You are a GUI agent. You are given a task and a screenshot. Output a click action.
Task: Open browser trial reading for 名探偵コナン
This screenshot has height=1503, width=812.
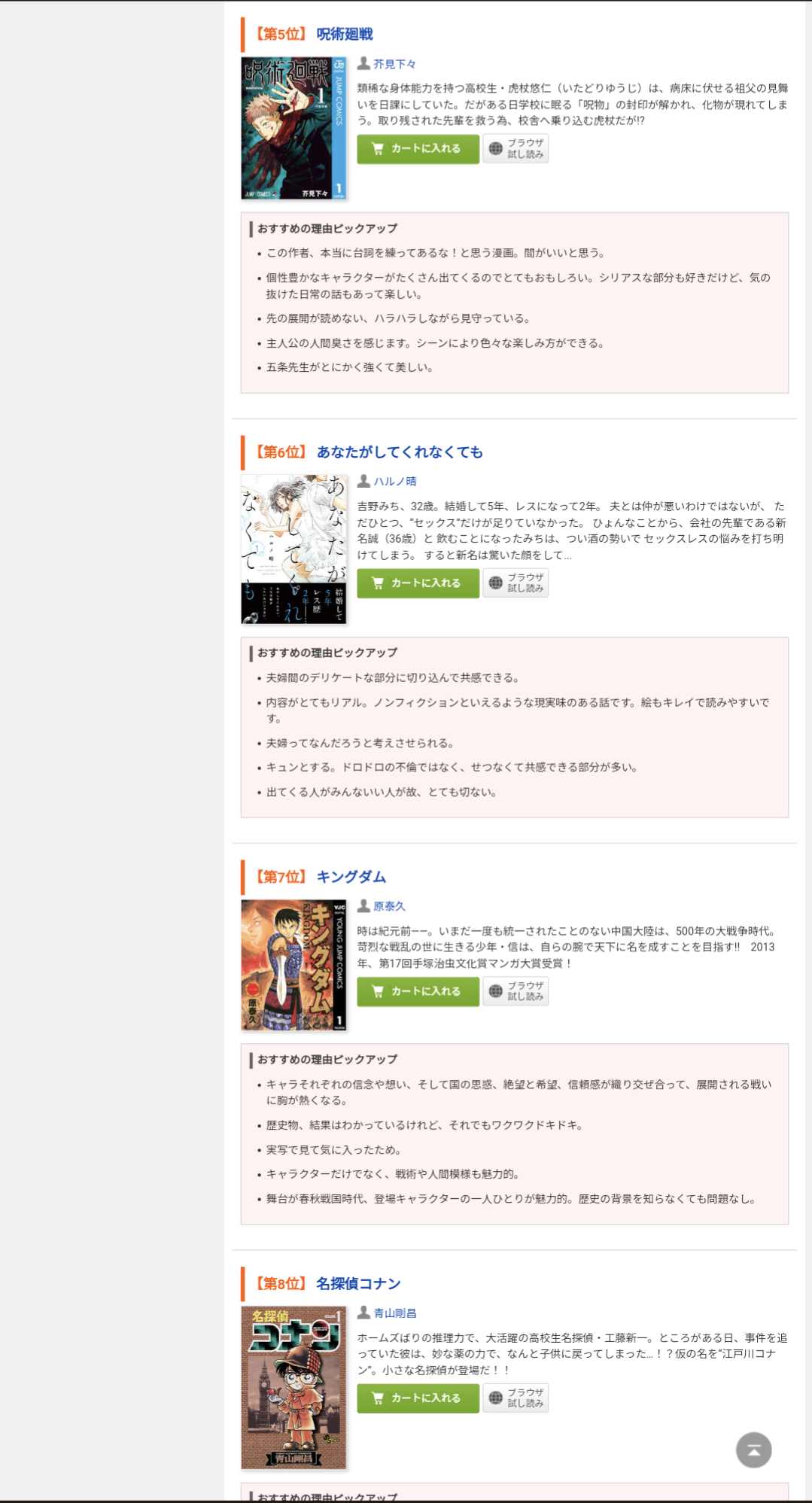point(515,1398)
